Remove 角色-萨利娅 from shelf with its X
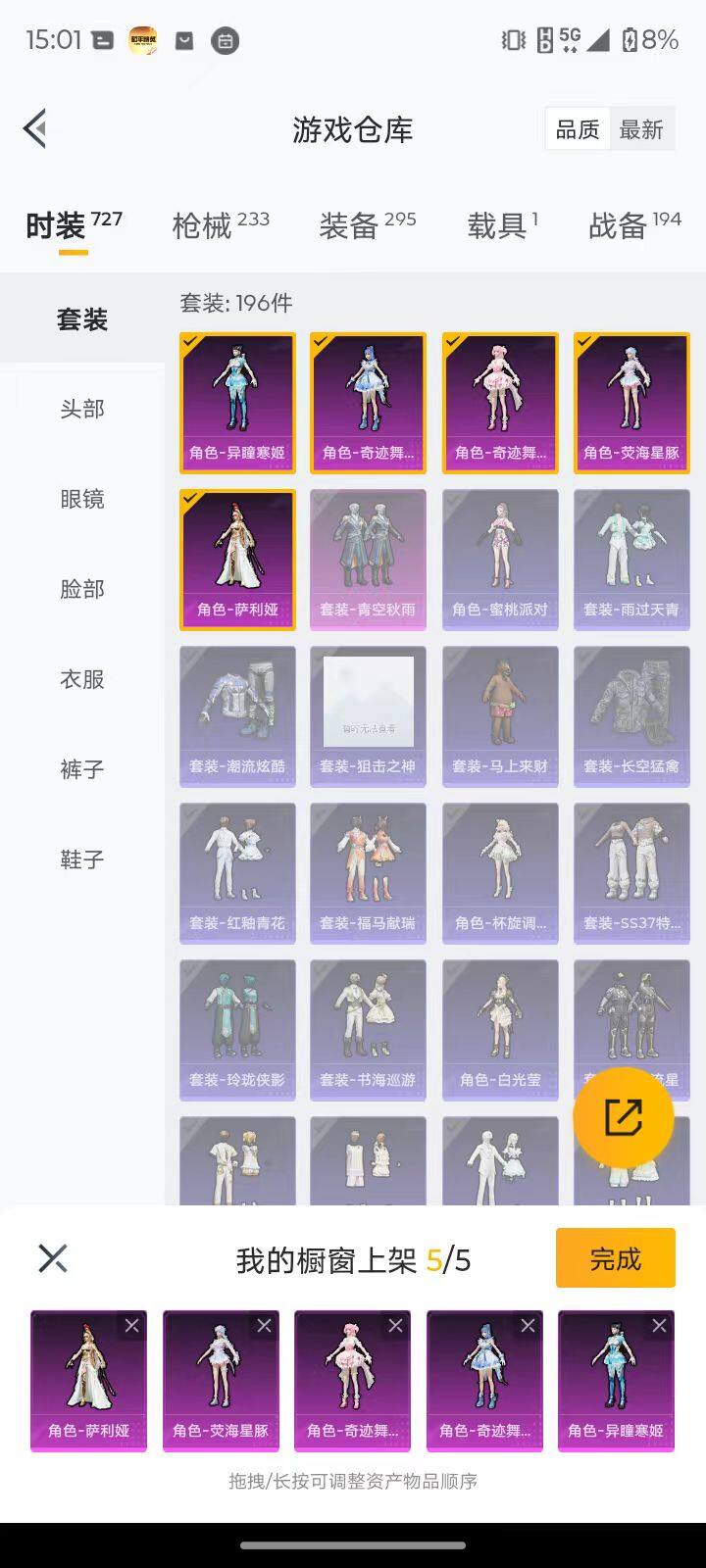 (x=133, y=1325)
